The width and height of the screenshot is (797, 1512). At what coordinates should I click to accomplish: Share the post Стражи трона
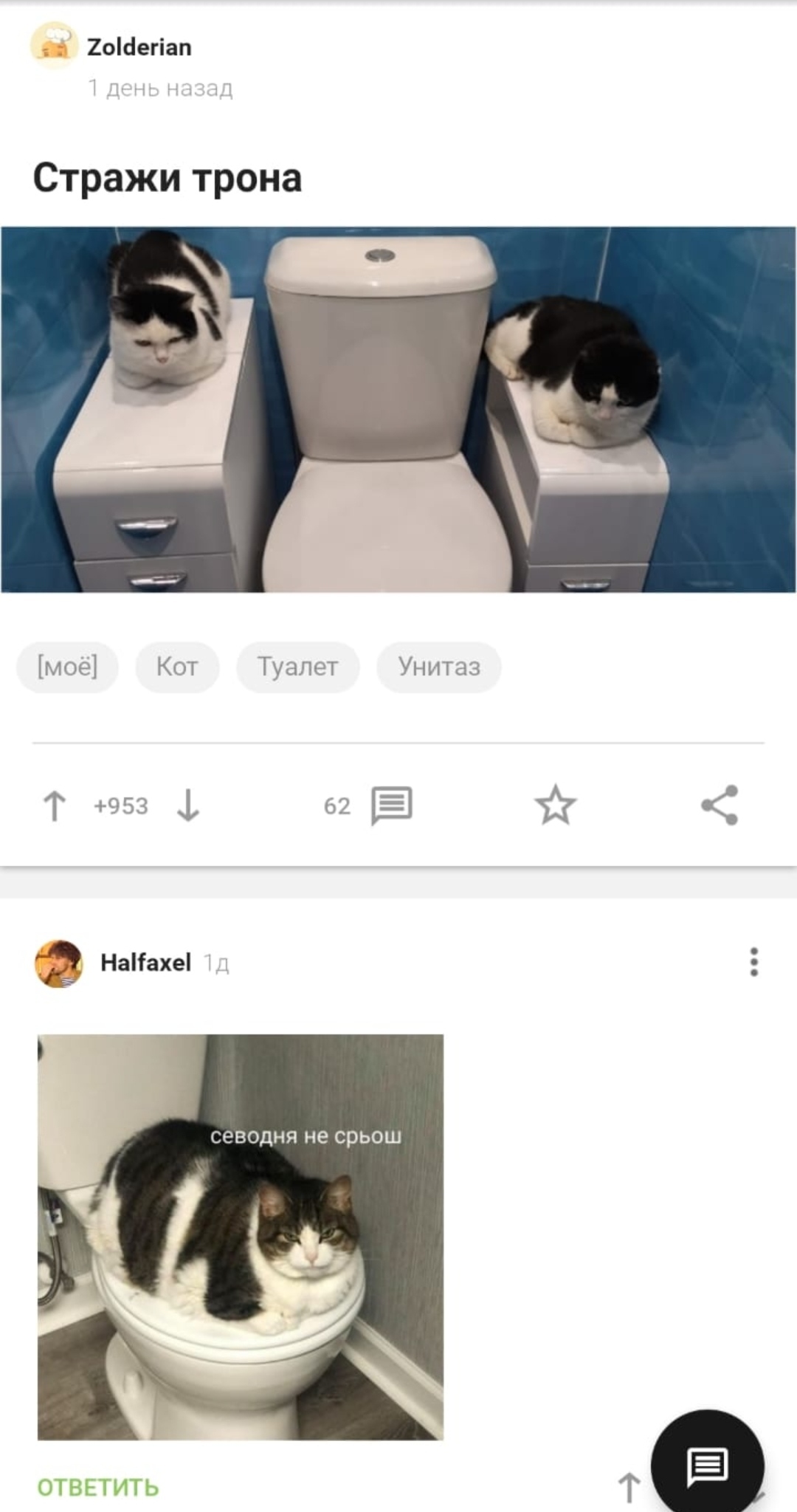[x=720, y=805]
